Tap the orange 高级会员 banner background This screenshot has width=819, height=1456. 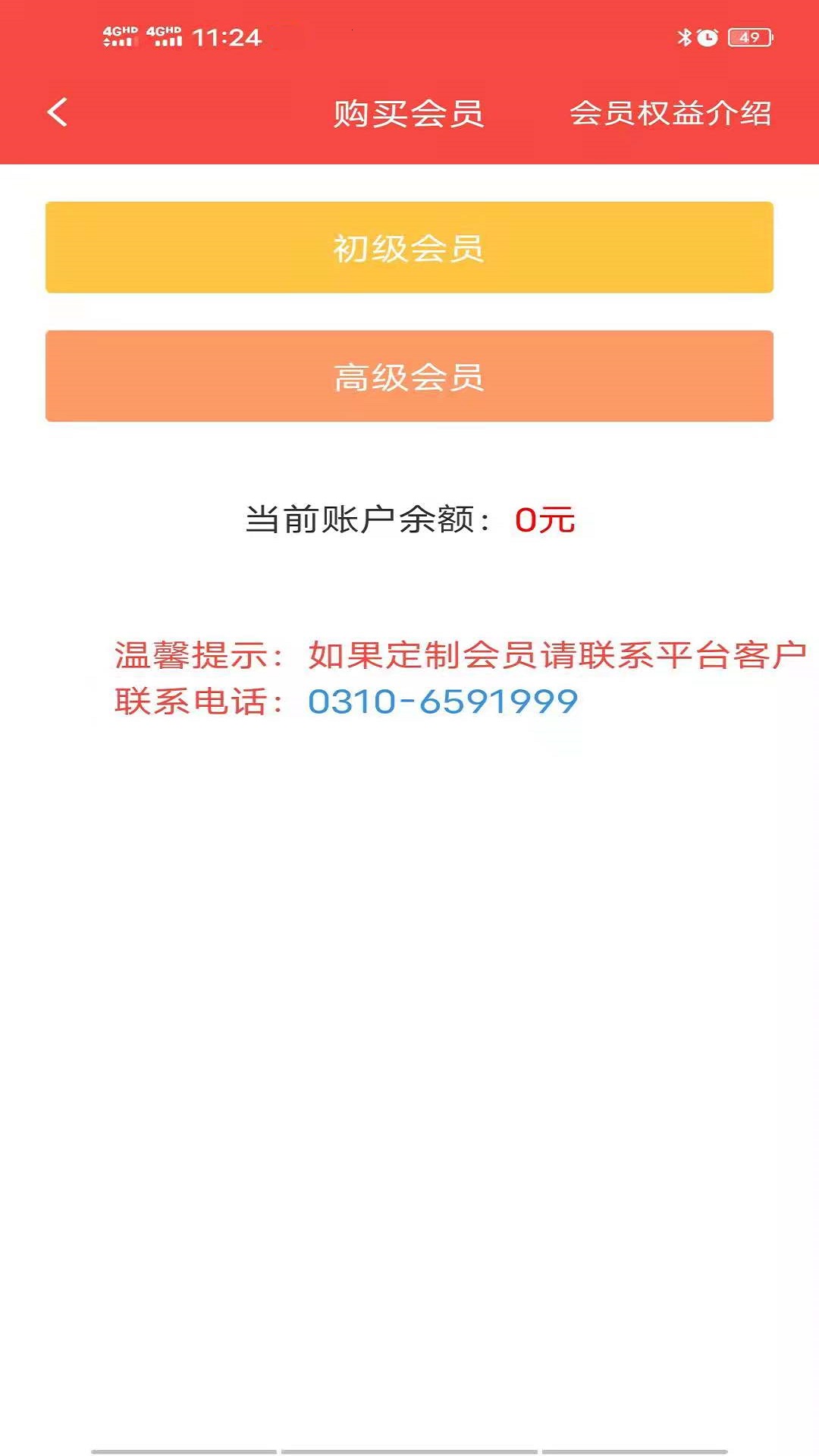[x=152, y=375]
